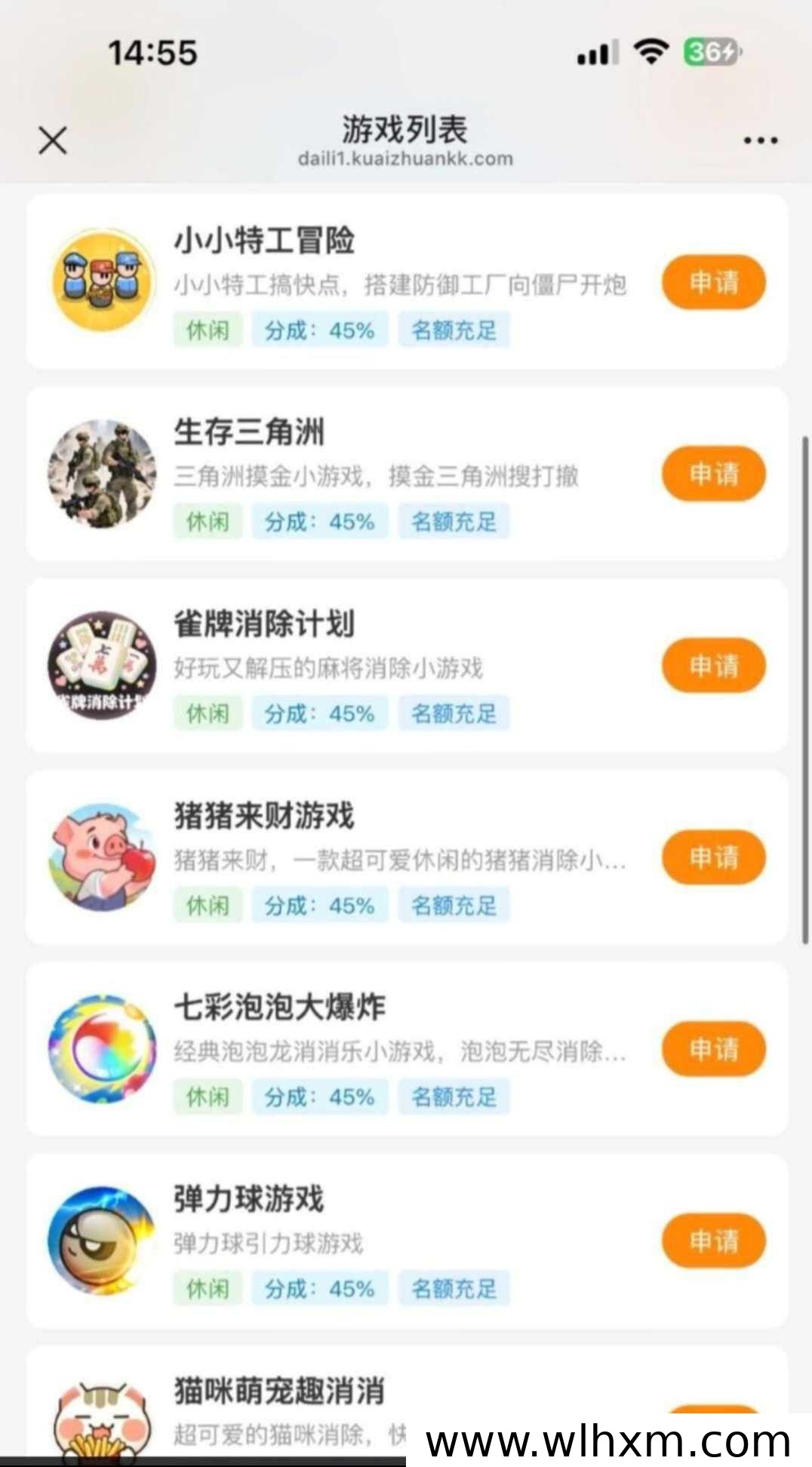Apply for 猪猪来财游戏

(713, 858)
